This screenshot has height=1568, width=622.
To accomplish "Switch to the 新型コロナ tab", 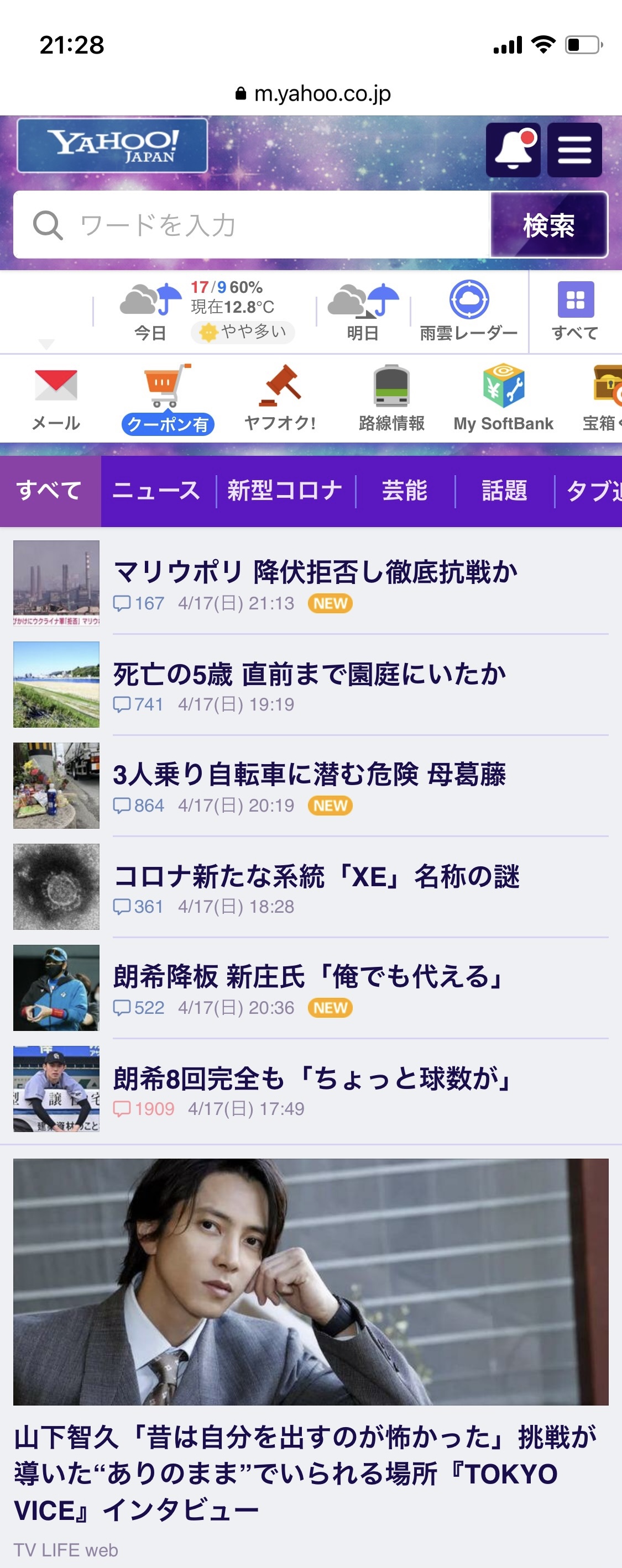I will point(285,491).
